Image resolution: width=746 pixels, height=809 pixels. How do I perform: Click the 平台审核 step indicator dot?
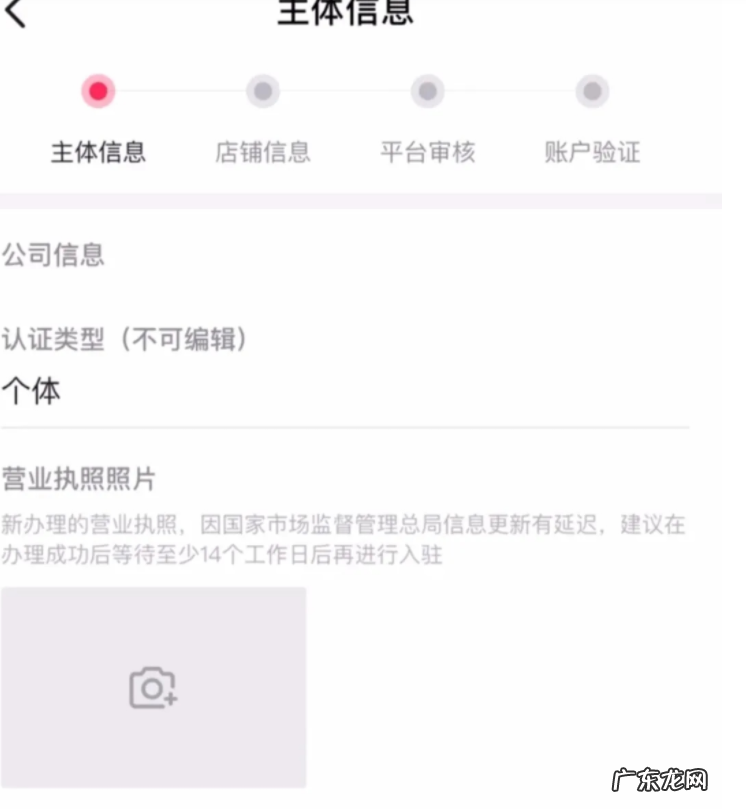point(428,91)
